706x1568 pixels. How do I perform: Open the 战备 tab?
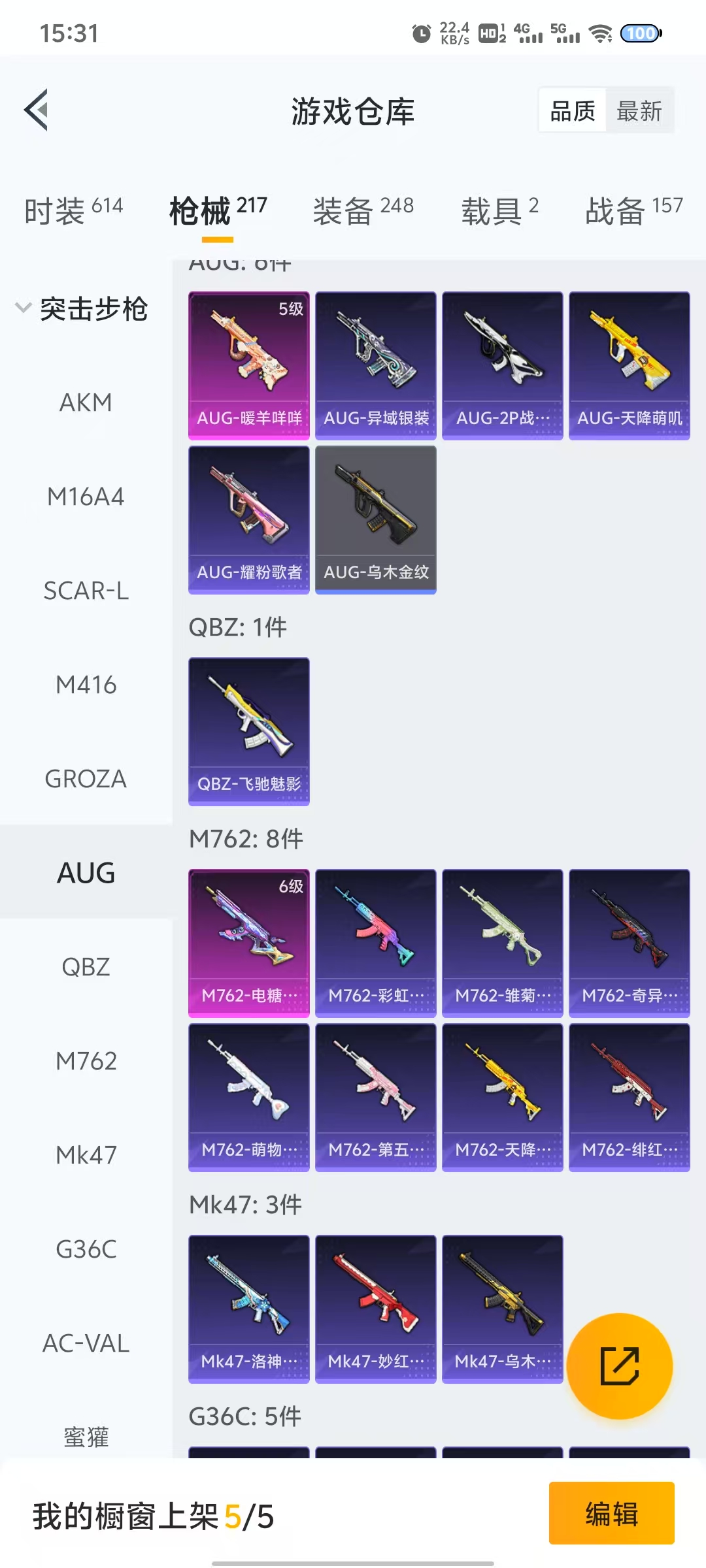pyautogui.click(x=633, y=210)
